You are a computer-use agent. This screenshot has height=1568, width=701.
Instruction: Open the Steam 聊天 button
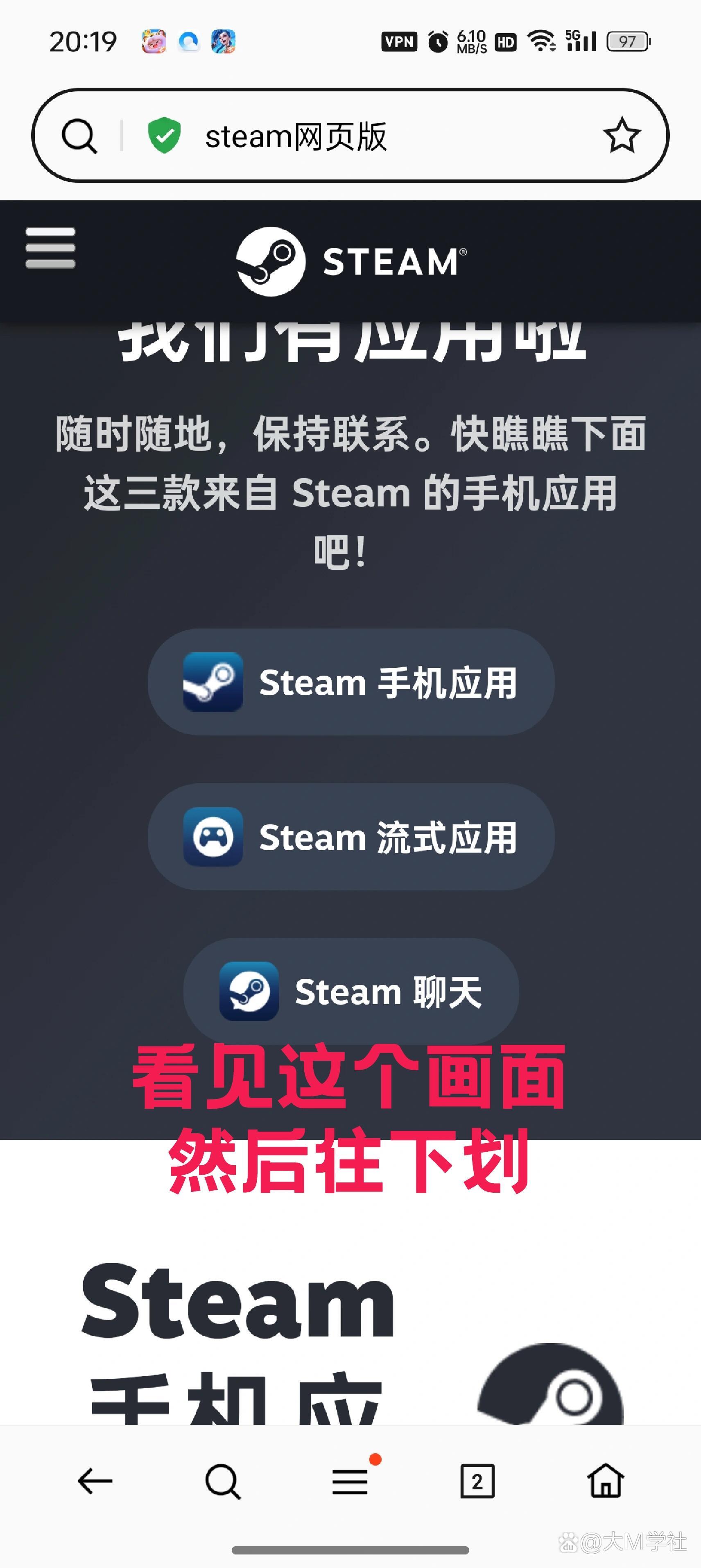(x=351, y=992)
